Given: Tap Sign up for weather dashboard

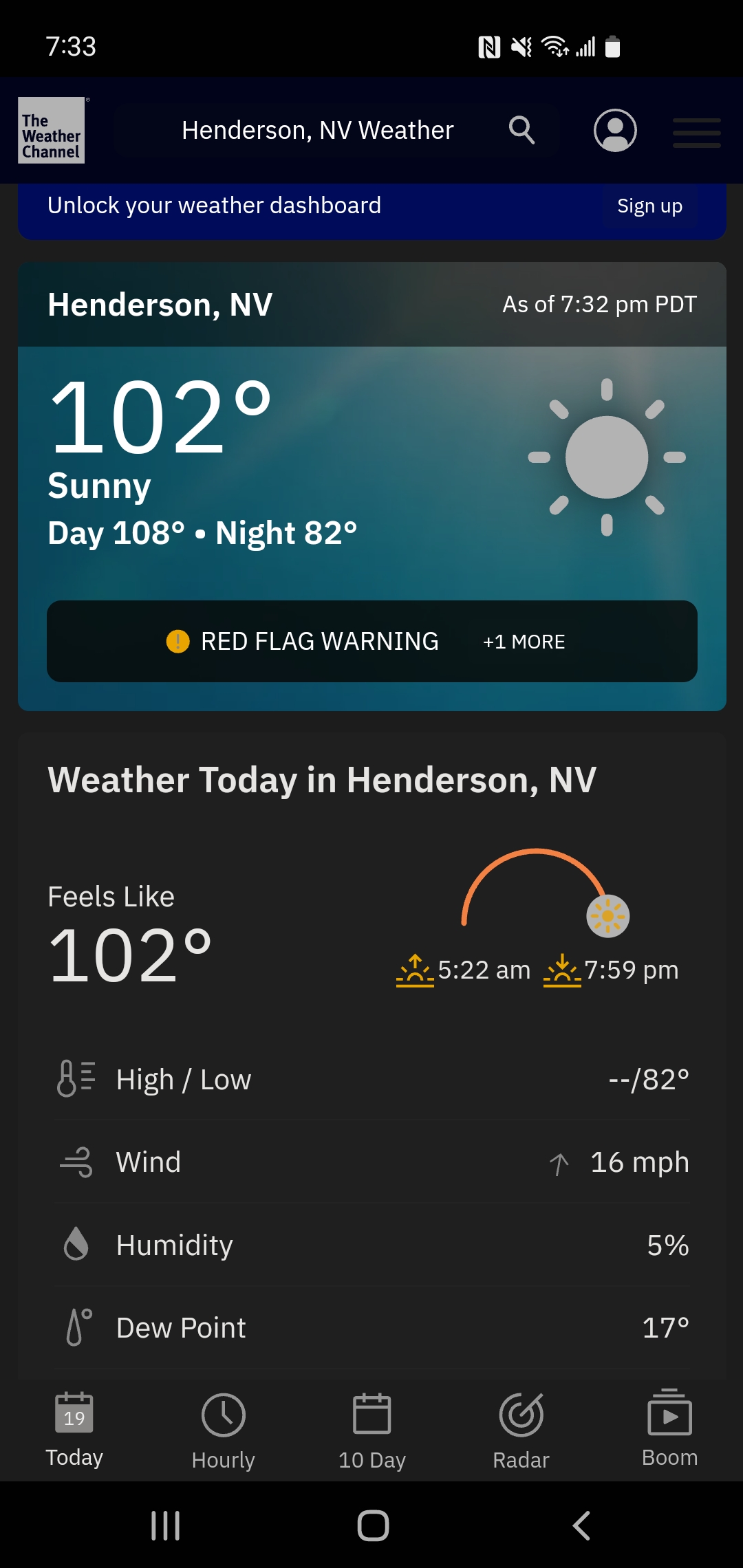Looking at the screenshot, I should [649, 206].
